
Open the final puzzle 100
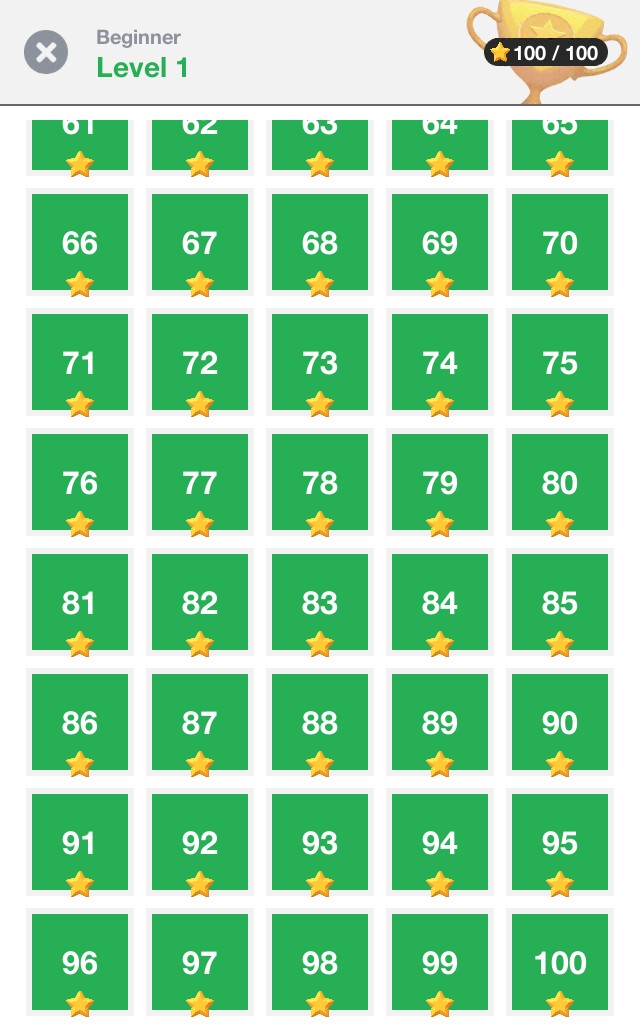(x=560, y=963)
